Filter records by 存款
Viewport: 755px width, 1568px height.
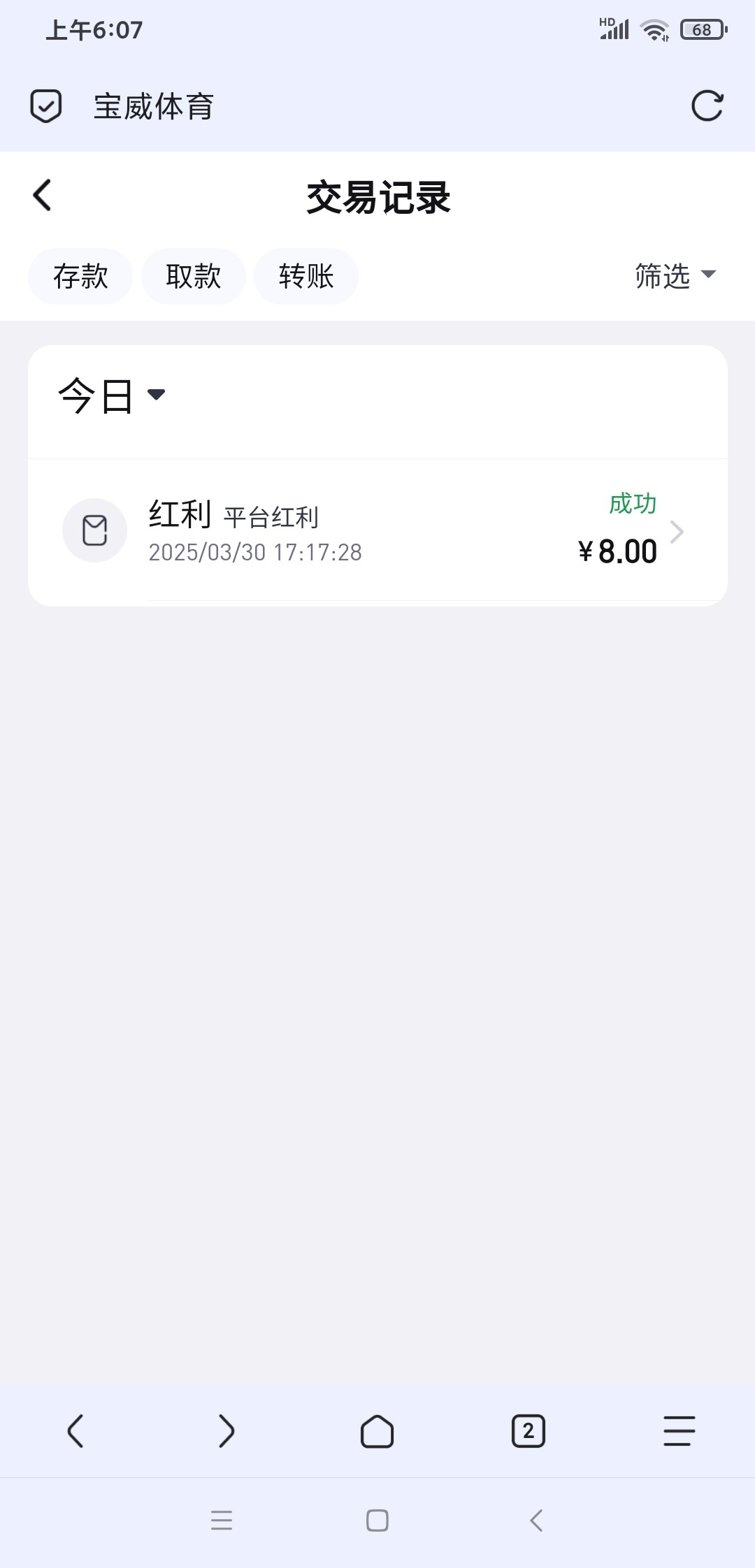(80, 276)
